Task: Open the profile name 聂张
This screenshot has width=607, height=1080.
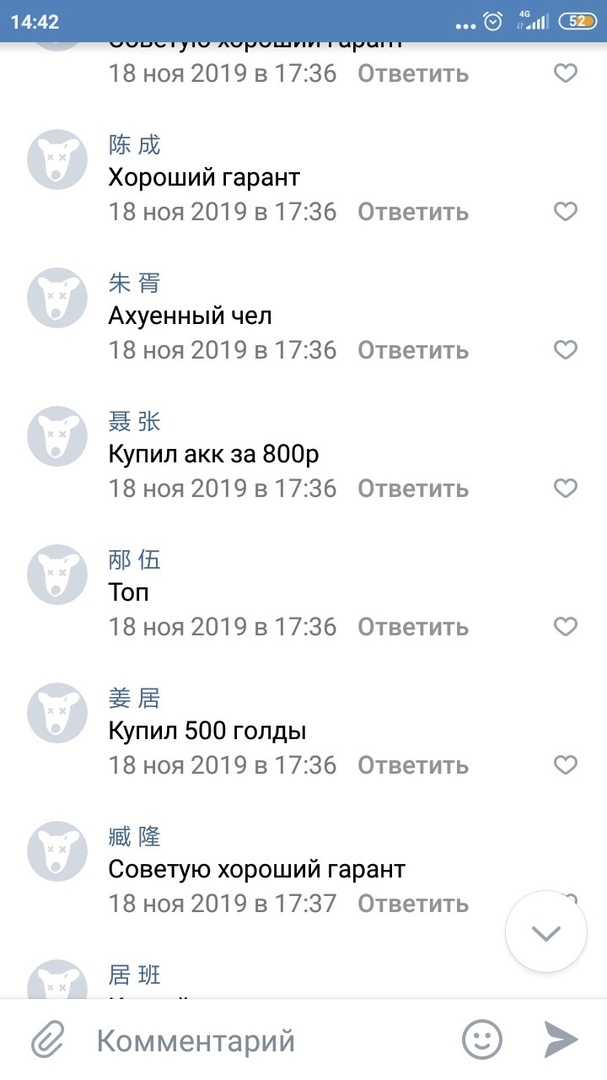Action: tap(134, 421)
